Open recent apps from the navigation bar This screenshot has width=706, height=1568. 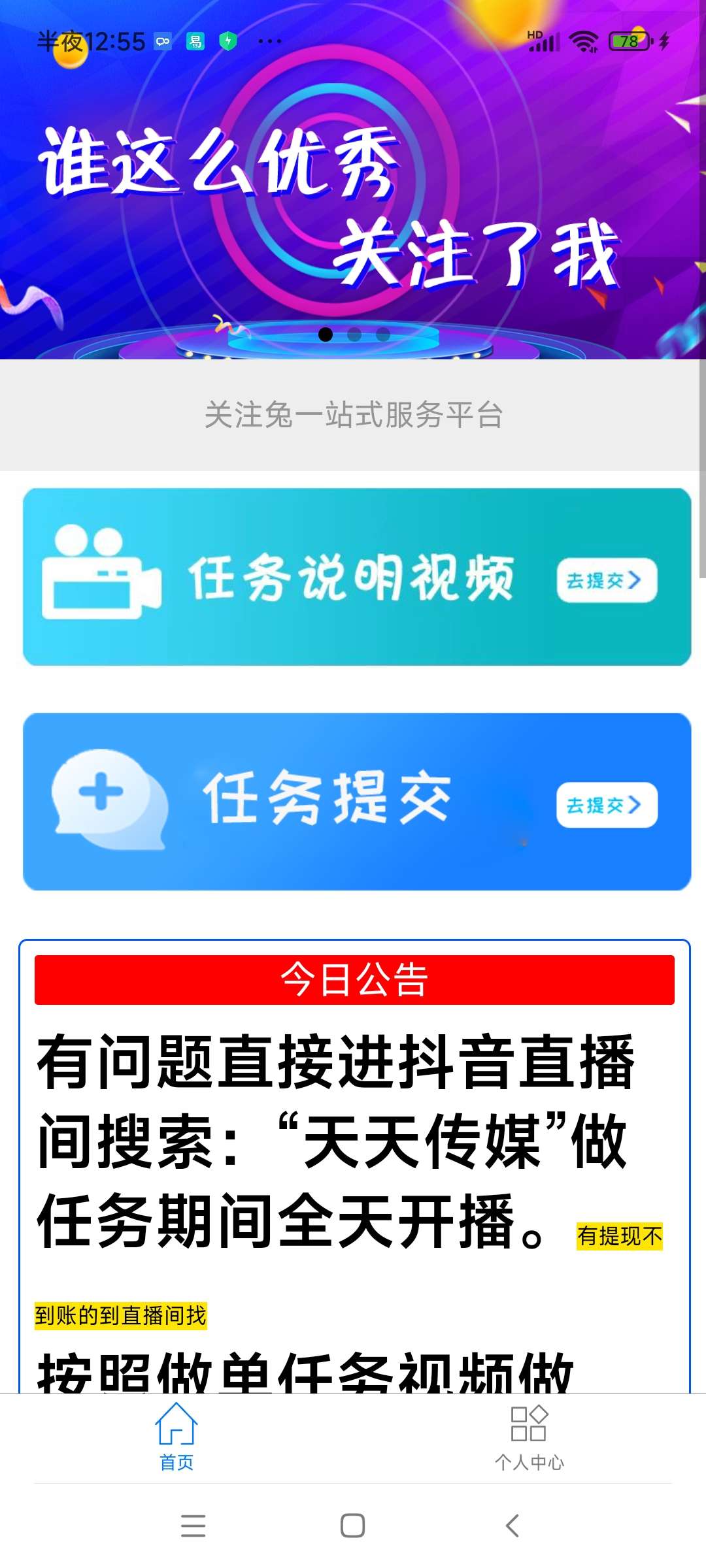[193, 1526]
